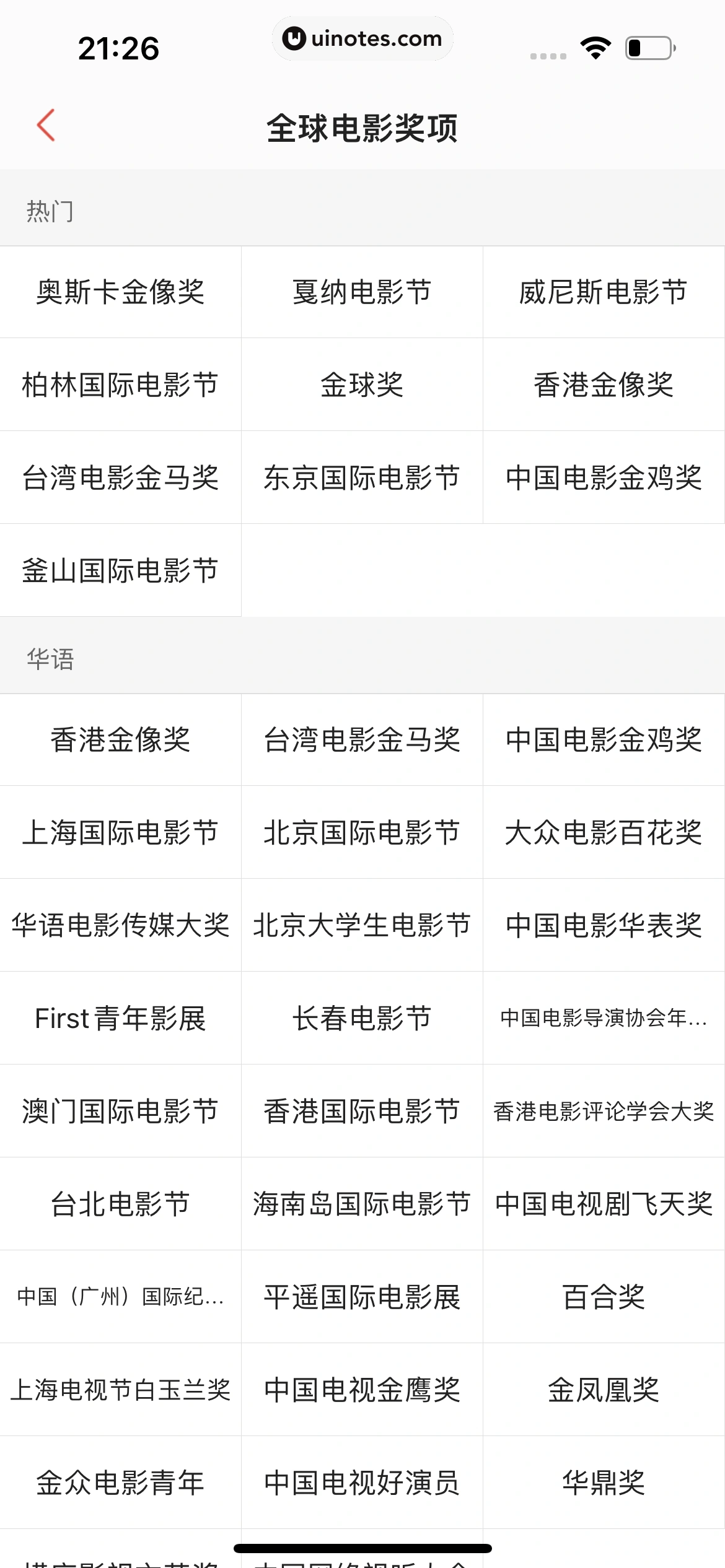The height and width of the screenshot is (1568, 725).
Task: Choose 大众电影百花奖
Action: click(604, 832)
